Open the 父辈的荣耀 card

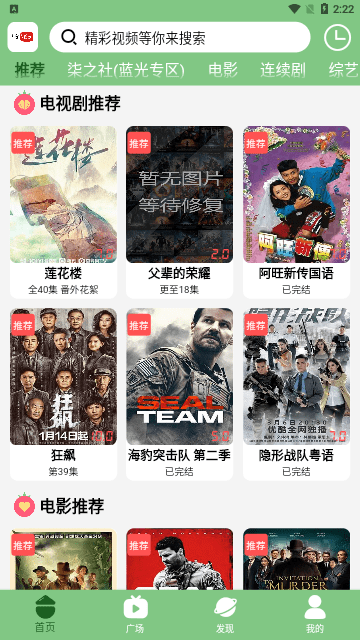180,212
